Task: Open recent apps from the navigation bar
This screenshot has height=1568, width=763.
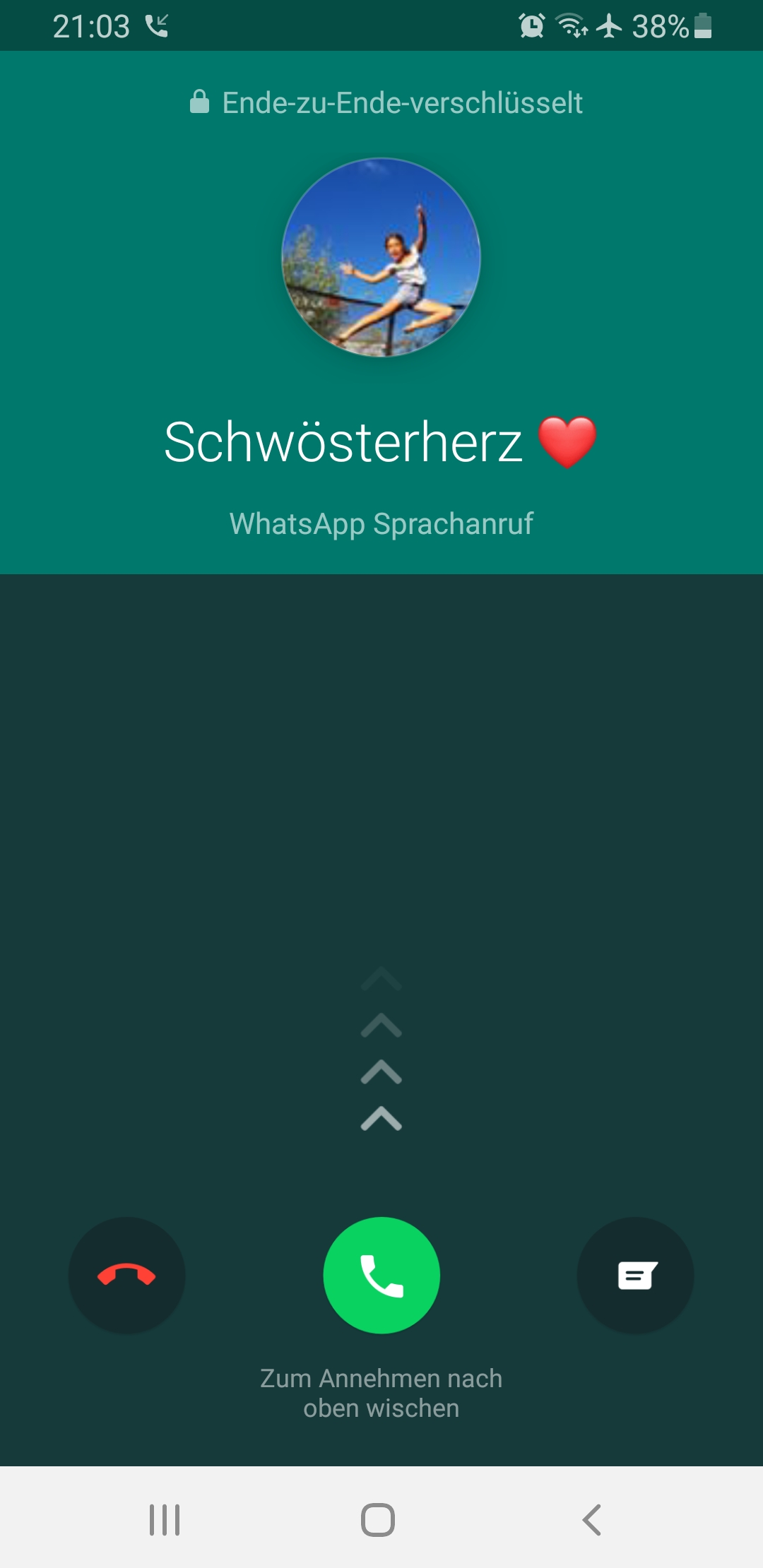Action: click(x=165, y=1519)
